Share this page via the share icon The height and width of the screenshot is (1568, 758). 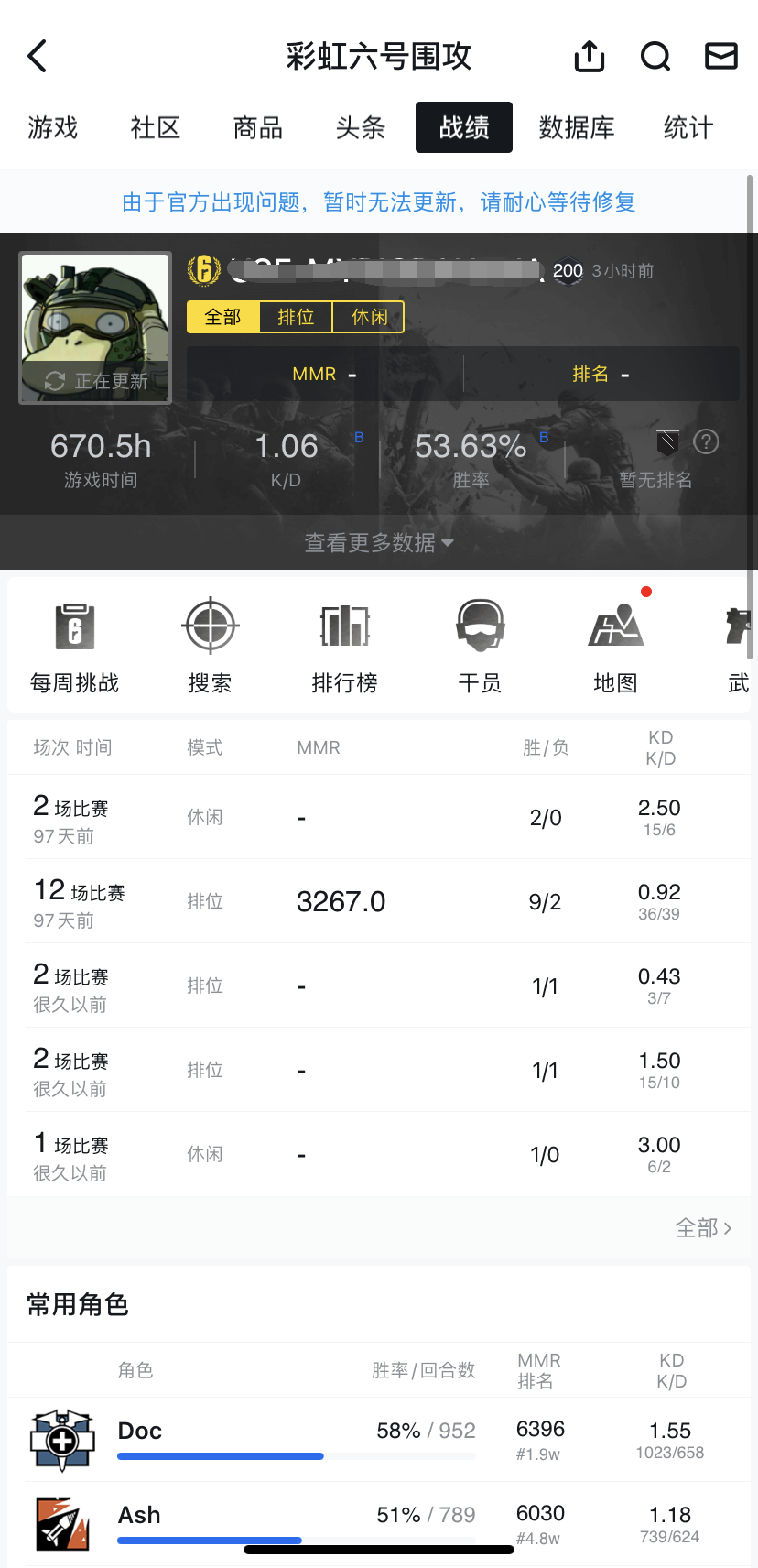(590, 57)
